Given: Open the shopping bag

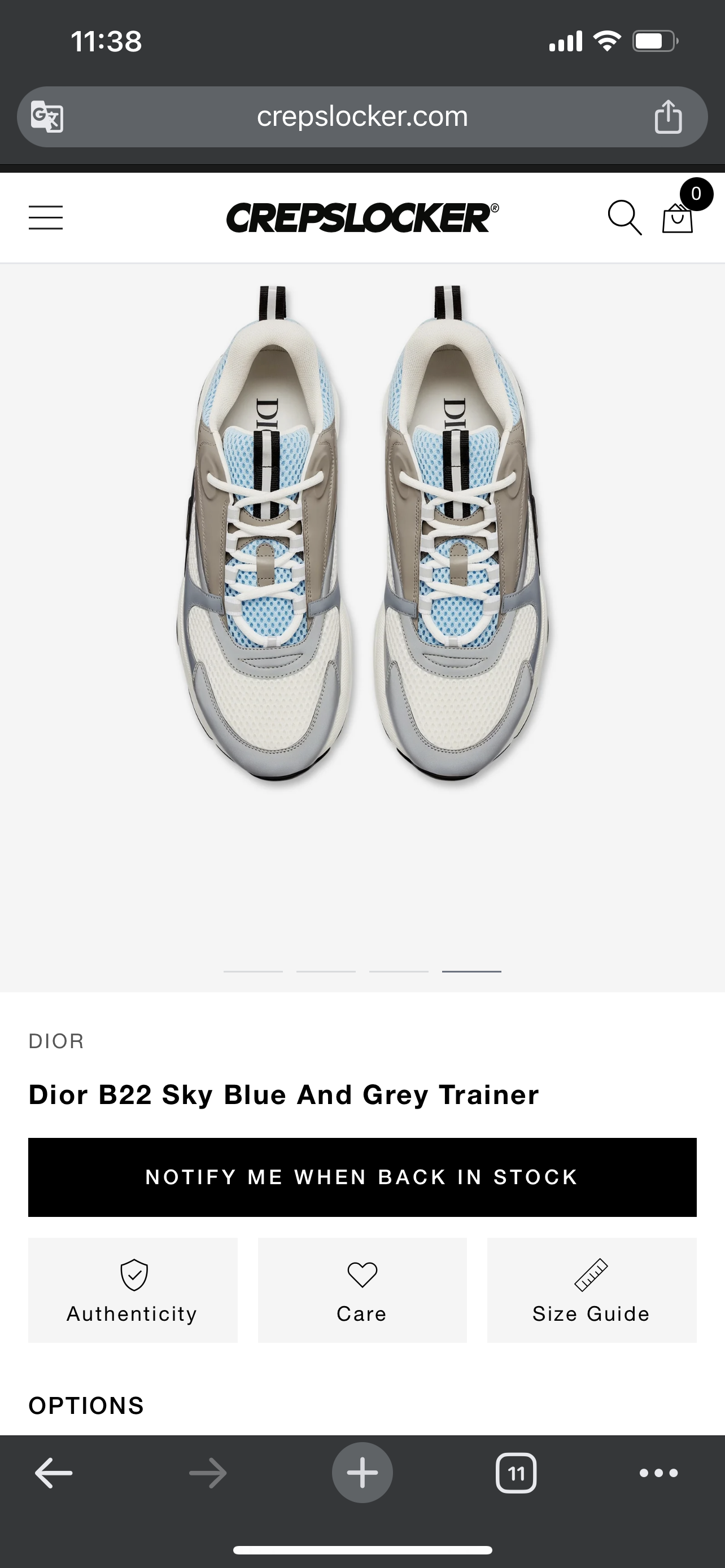Looking at the screenshot, I should (678, 218).
